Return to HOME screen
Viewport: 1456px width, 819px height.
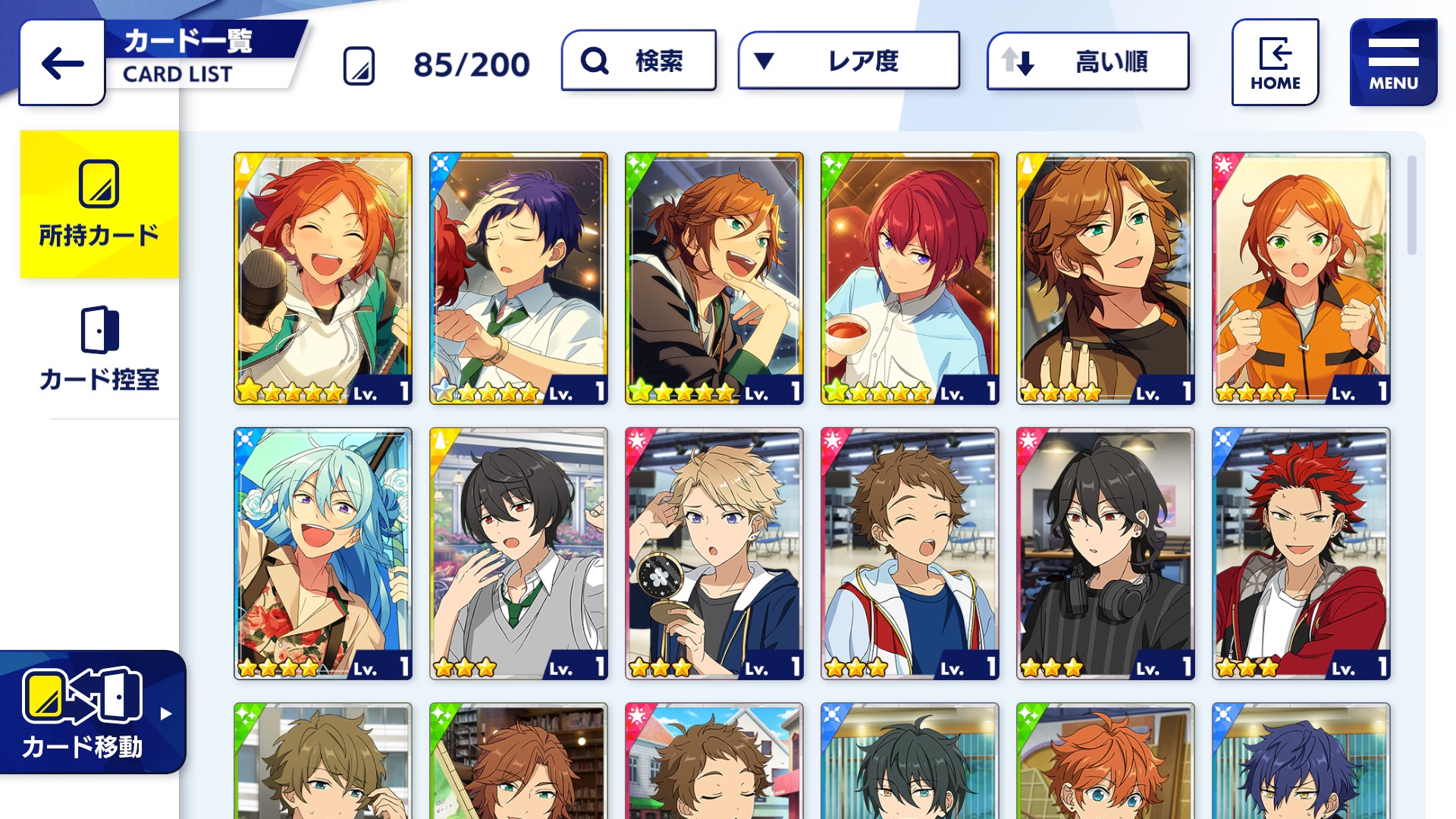click(1275, 63)
